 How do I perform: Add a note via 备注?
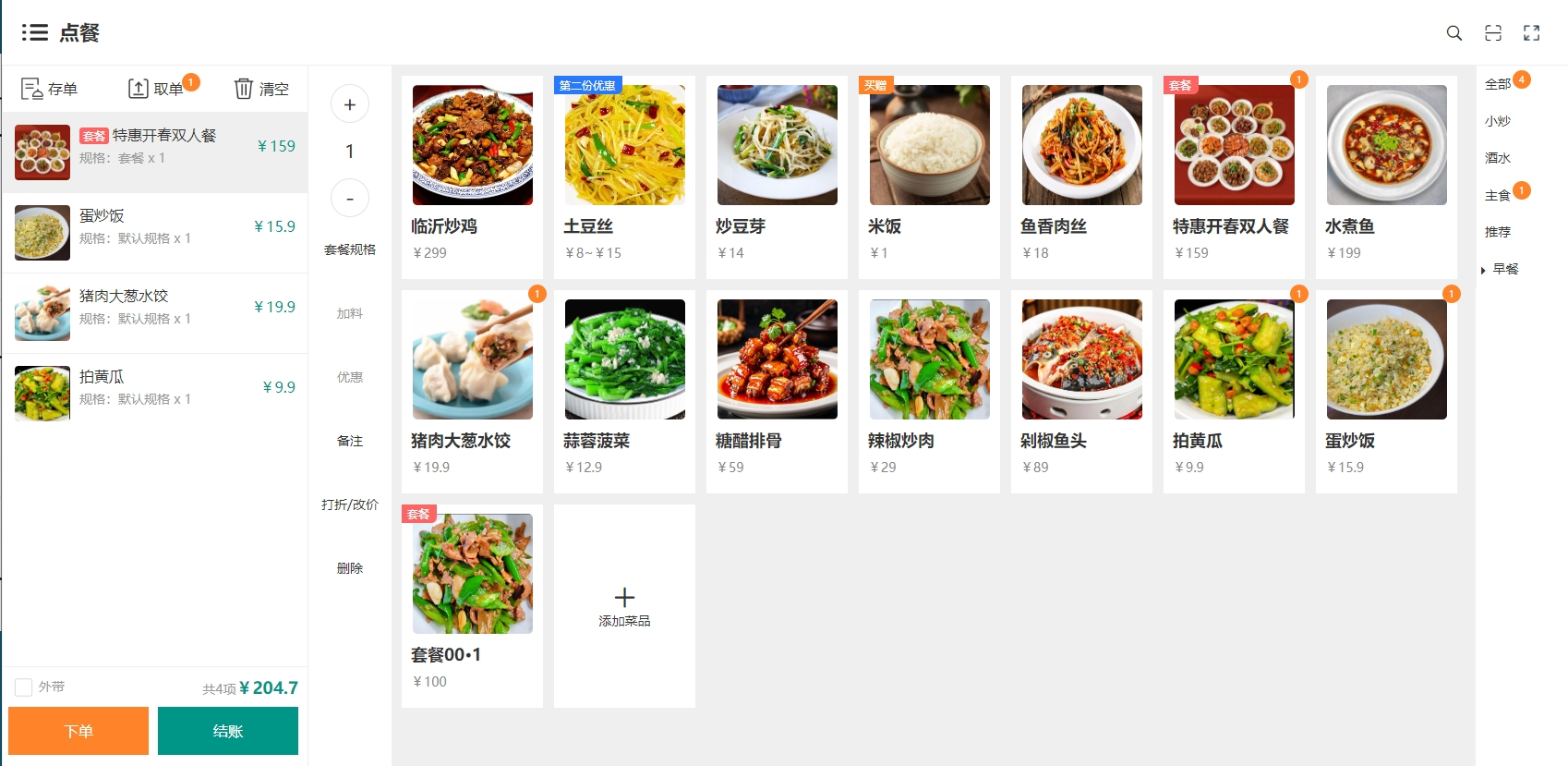click(350, 441)
